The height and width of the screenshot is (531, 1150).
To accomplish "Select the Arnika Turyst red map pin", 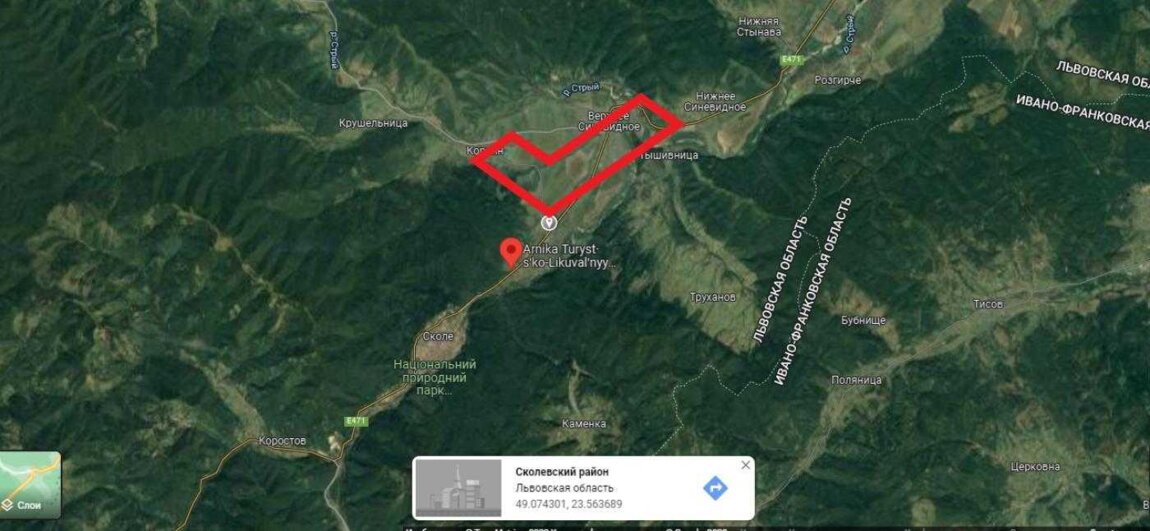I will 511,252.
